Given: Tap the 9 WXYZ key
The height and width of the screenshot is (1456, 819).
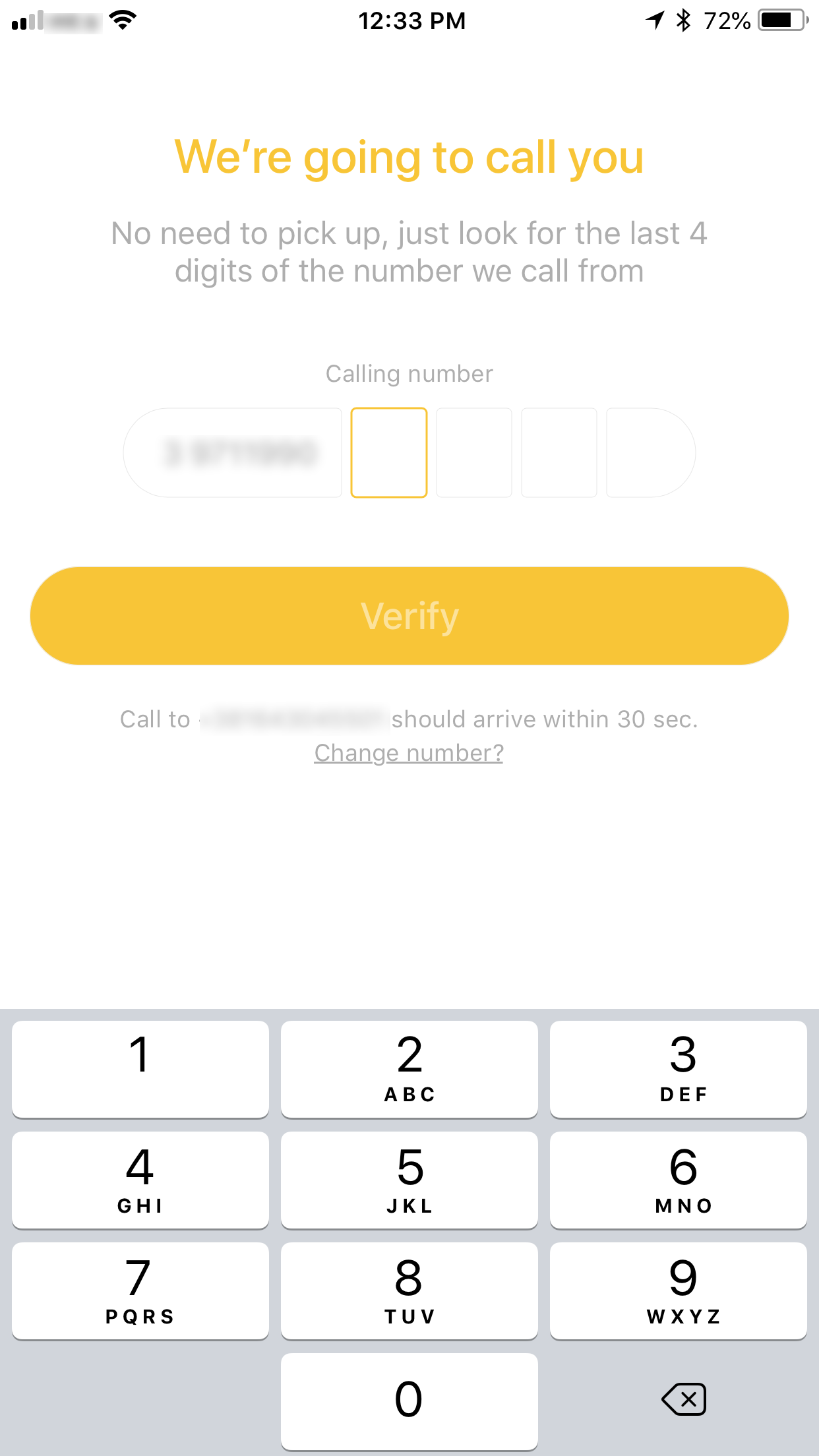Looking at the screenshot, I should pos(679,1292).
